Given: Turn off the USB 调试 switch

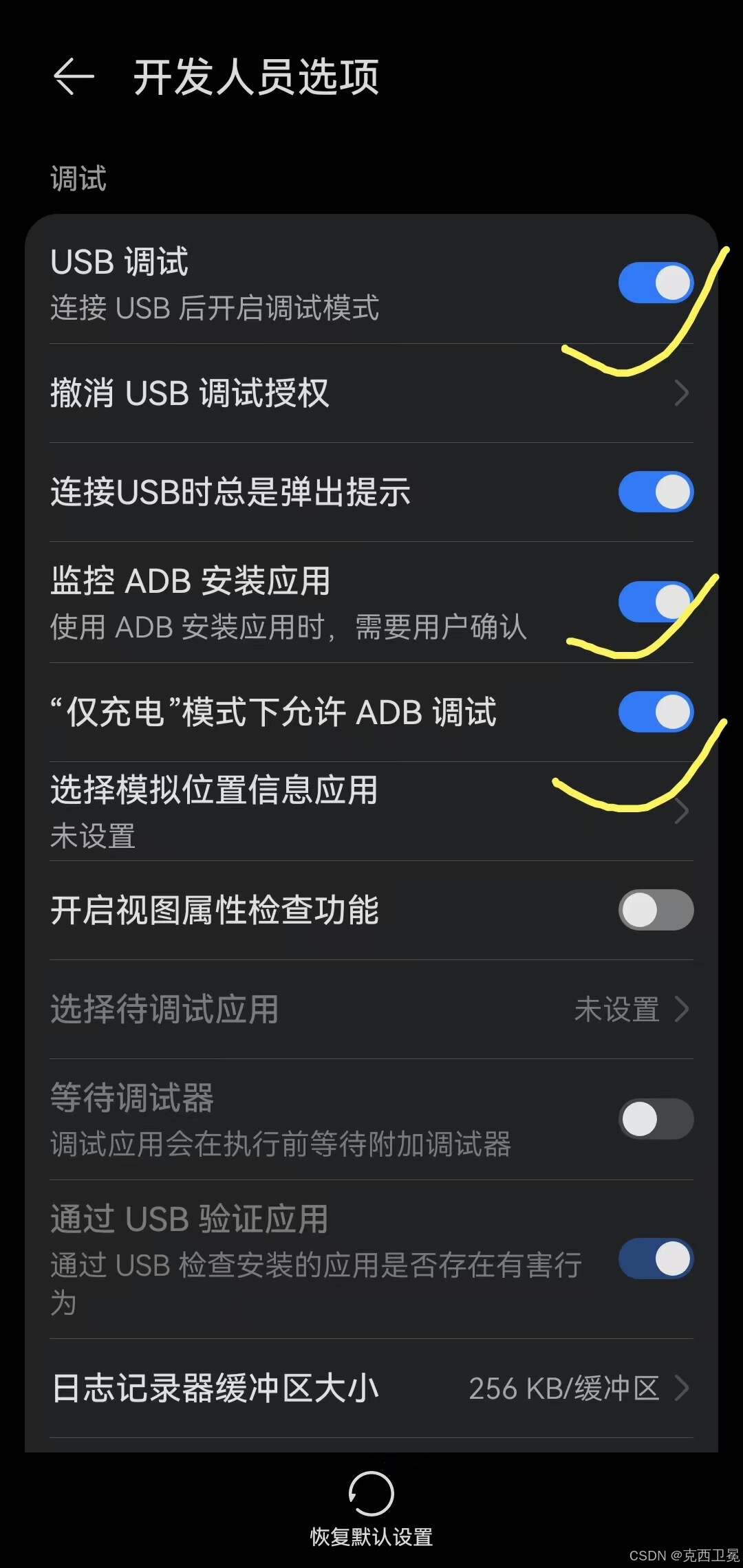Looking at the screenshot, I should click(x=655, y=283).
